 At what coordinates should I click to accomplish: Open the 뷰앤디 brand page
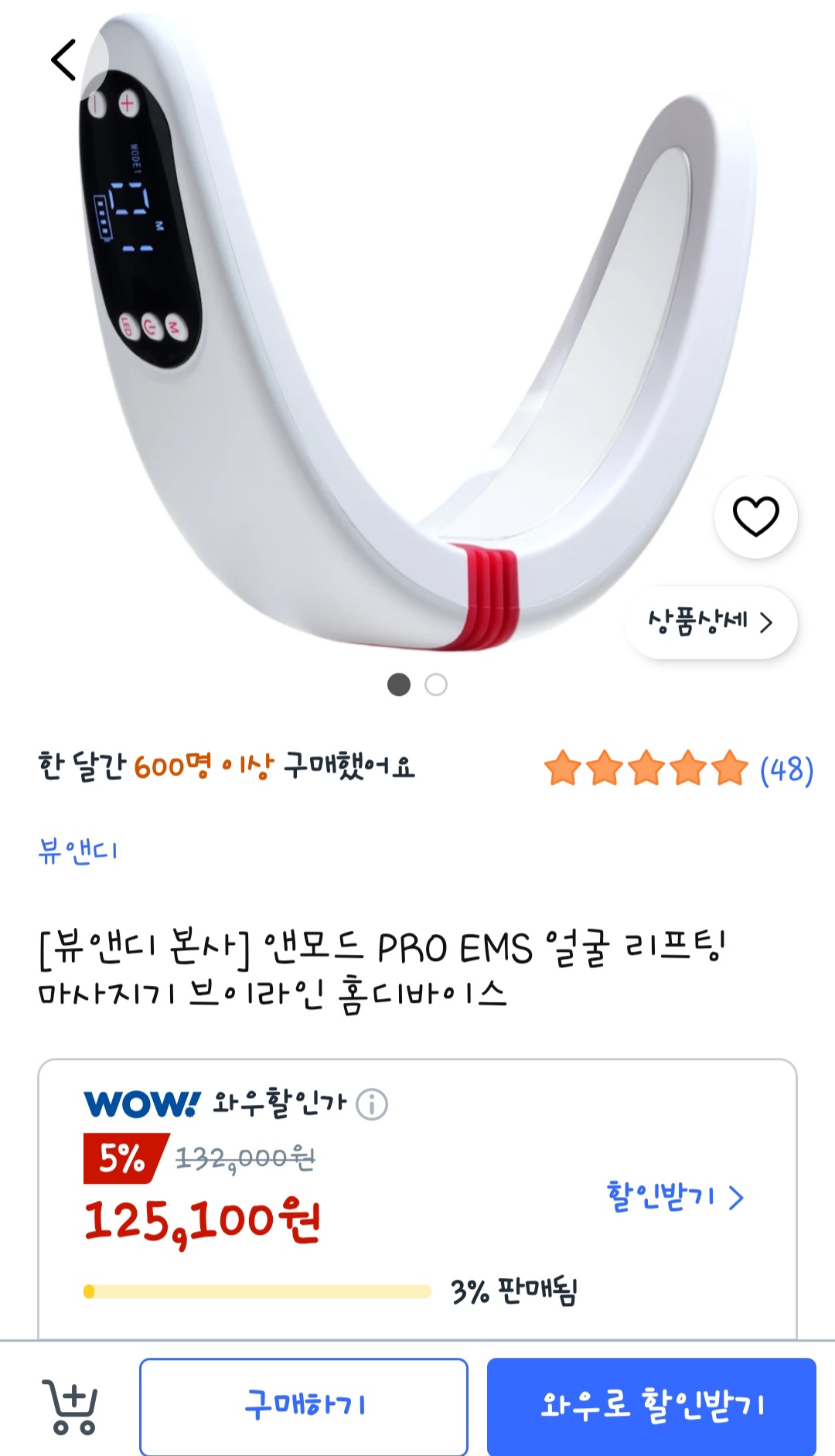[78, 851]
